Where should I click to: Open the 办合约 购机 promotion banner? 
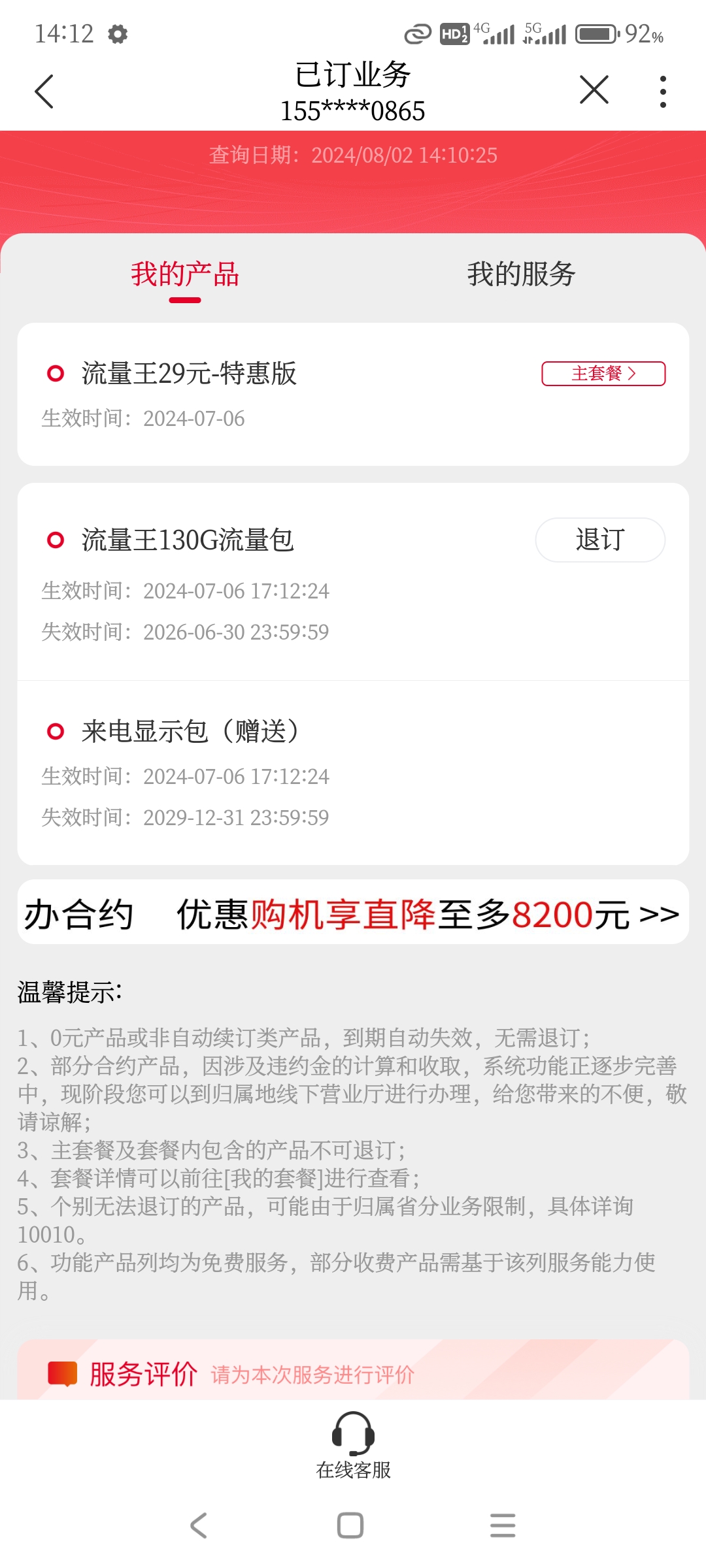click(353, 913)
